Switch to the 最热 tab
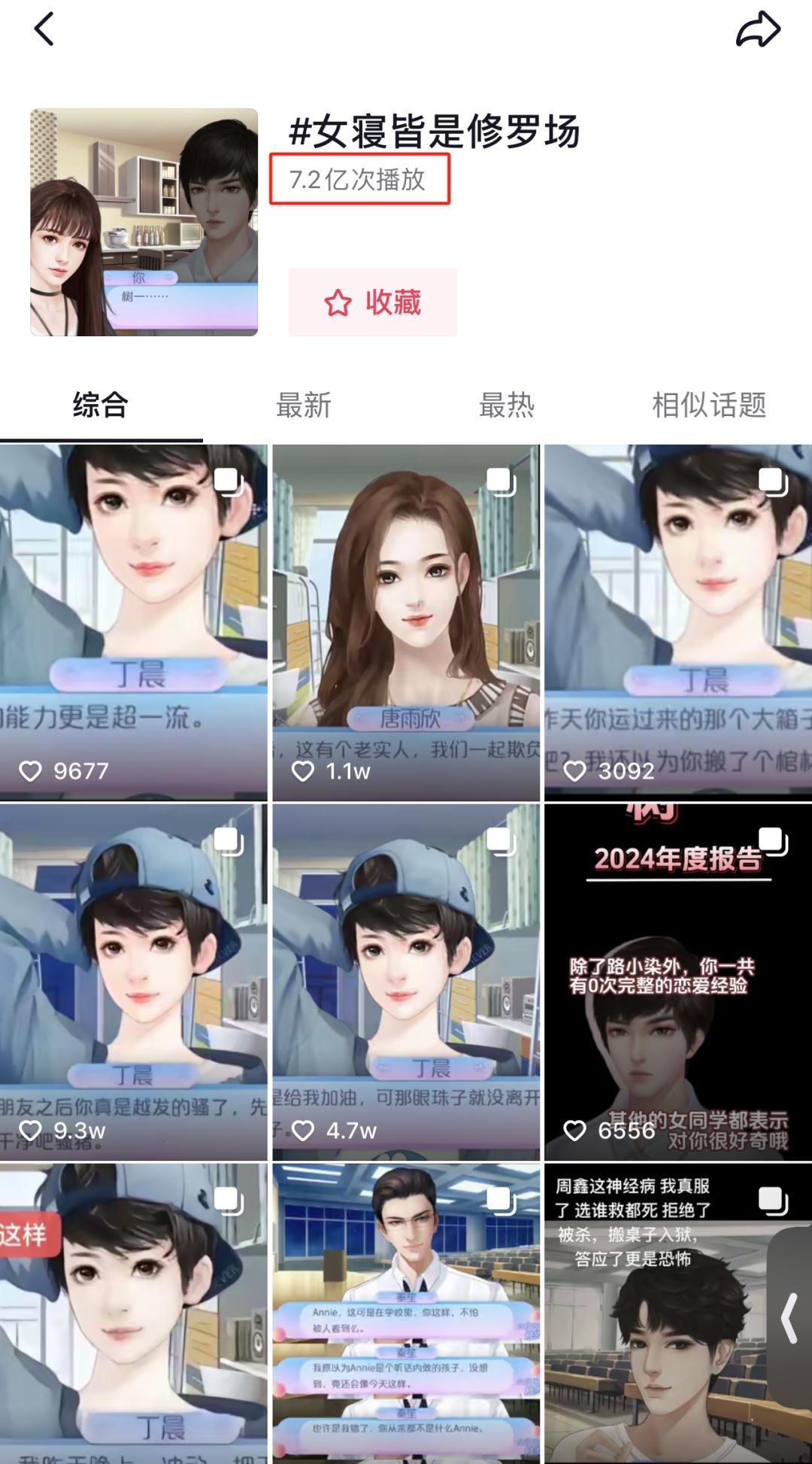The height and width of the screenshot is (1464, 812). tap(507, 405)
